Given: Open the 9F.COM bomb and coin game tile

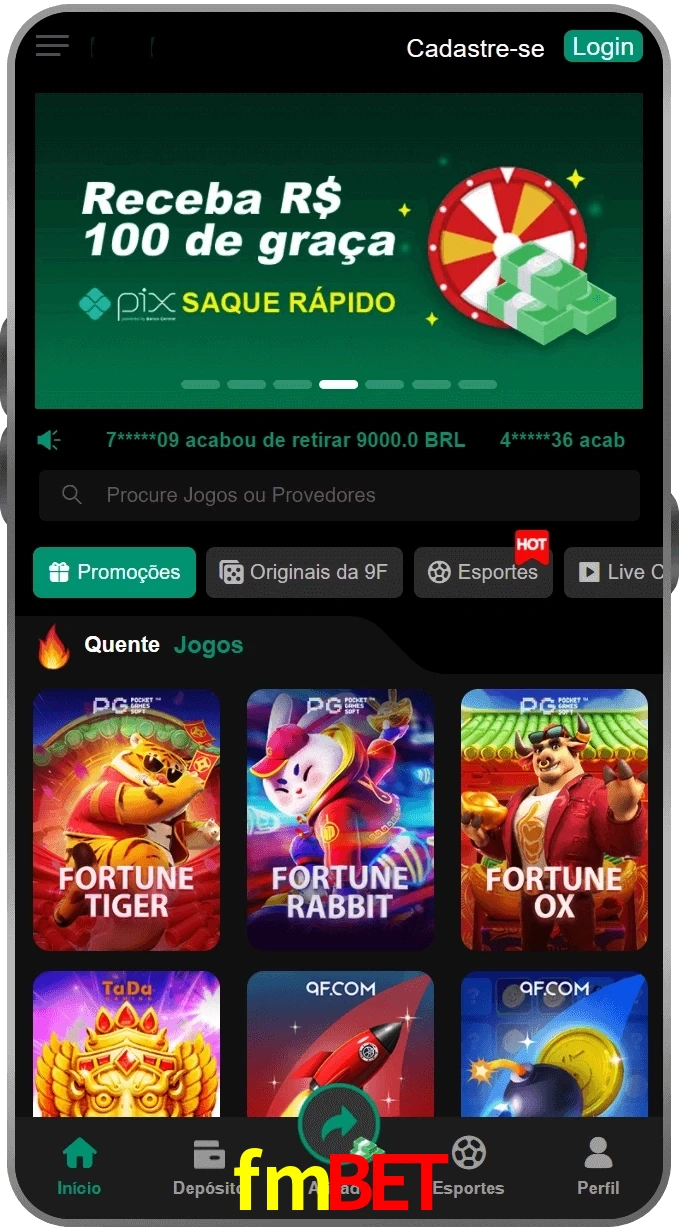Looking at the screenshot, I should tap(554, 1045).
